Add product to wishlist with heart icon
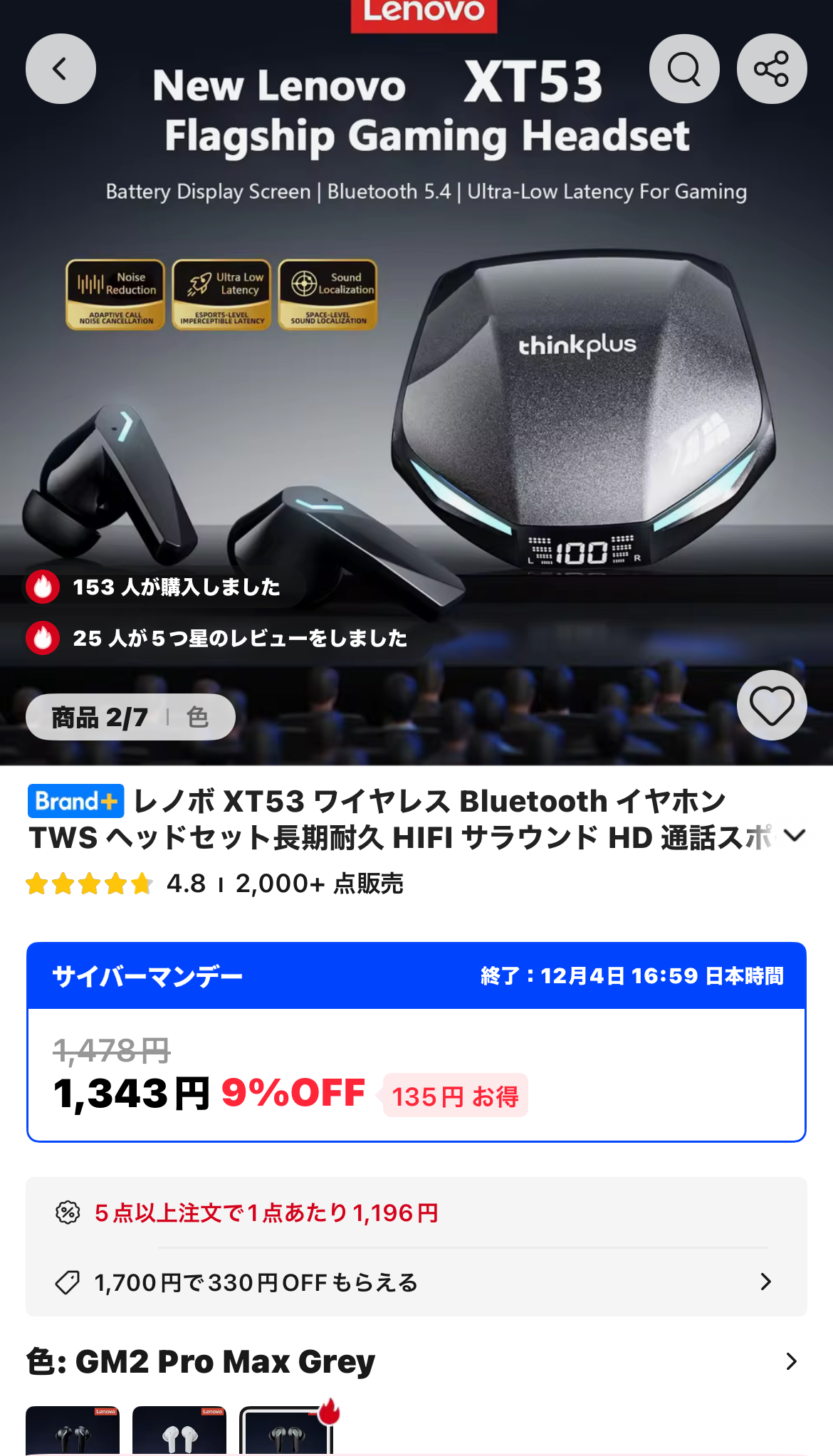Image resolution: width=833 pixels, height=1456 pixels. (x=771, y=706)
